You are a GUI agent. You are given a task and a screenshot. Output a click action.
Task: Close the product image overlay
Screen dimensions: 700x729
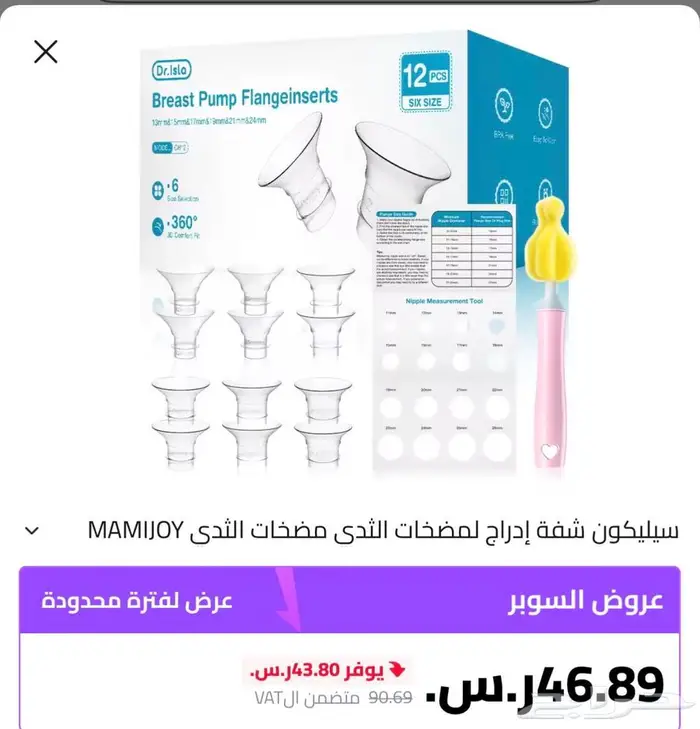46,52
